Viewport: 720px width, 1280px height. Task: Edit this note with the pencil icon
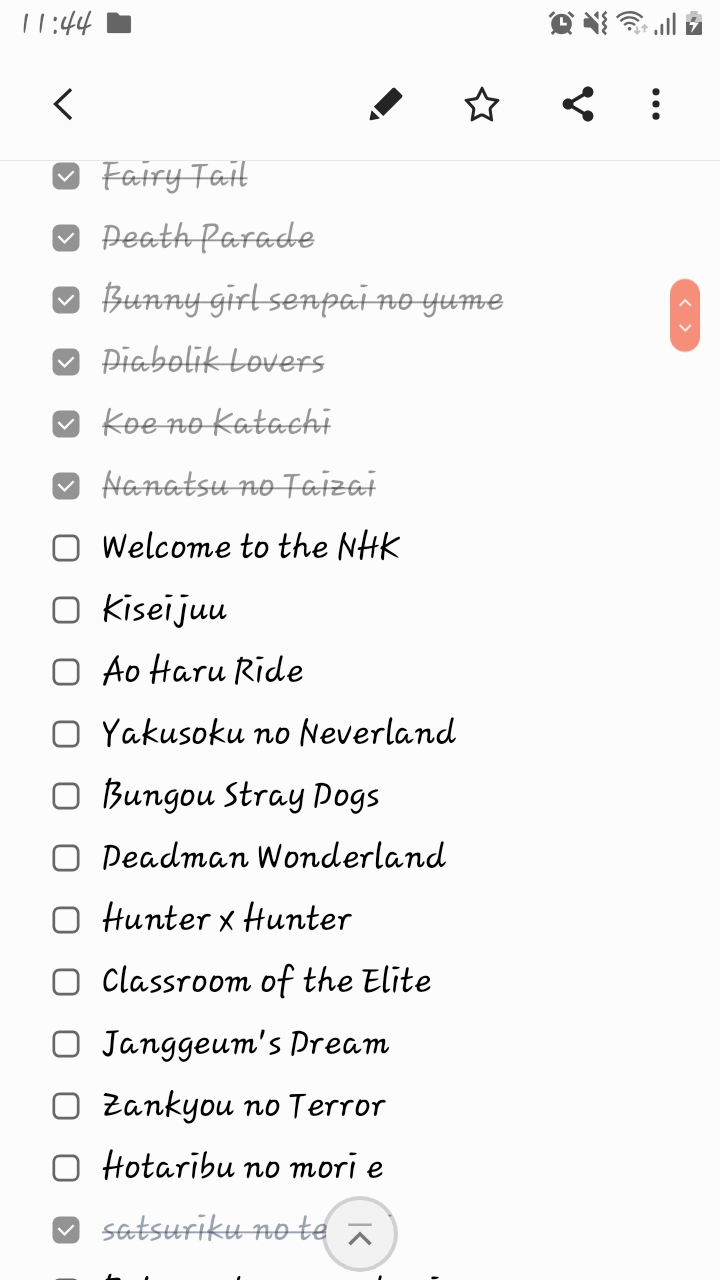(x=386, y=104)
